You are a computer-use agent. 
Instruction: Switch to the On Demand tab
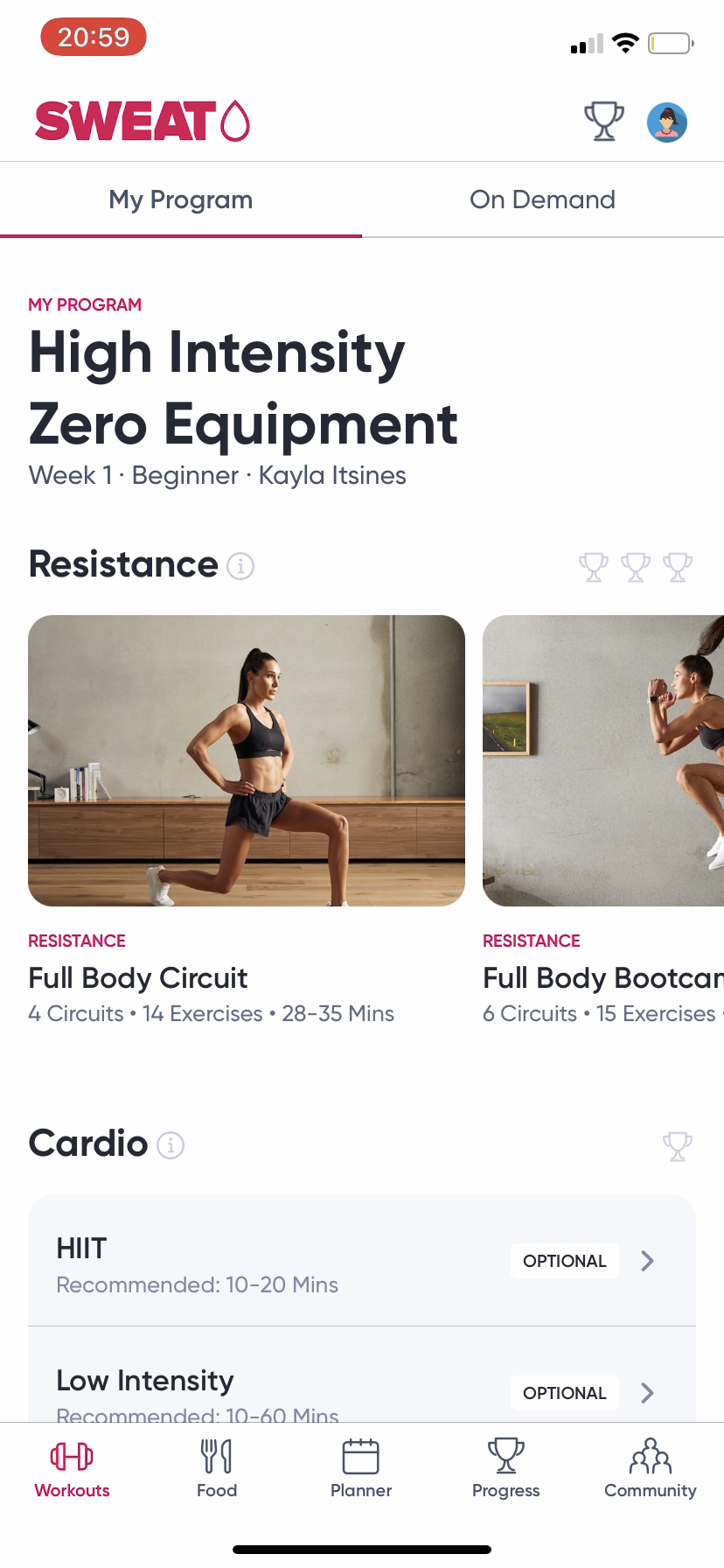pos(542,199)
